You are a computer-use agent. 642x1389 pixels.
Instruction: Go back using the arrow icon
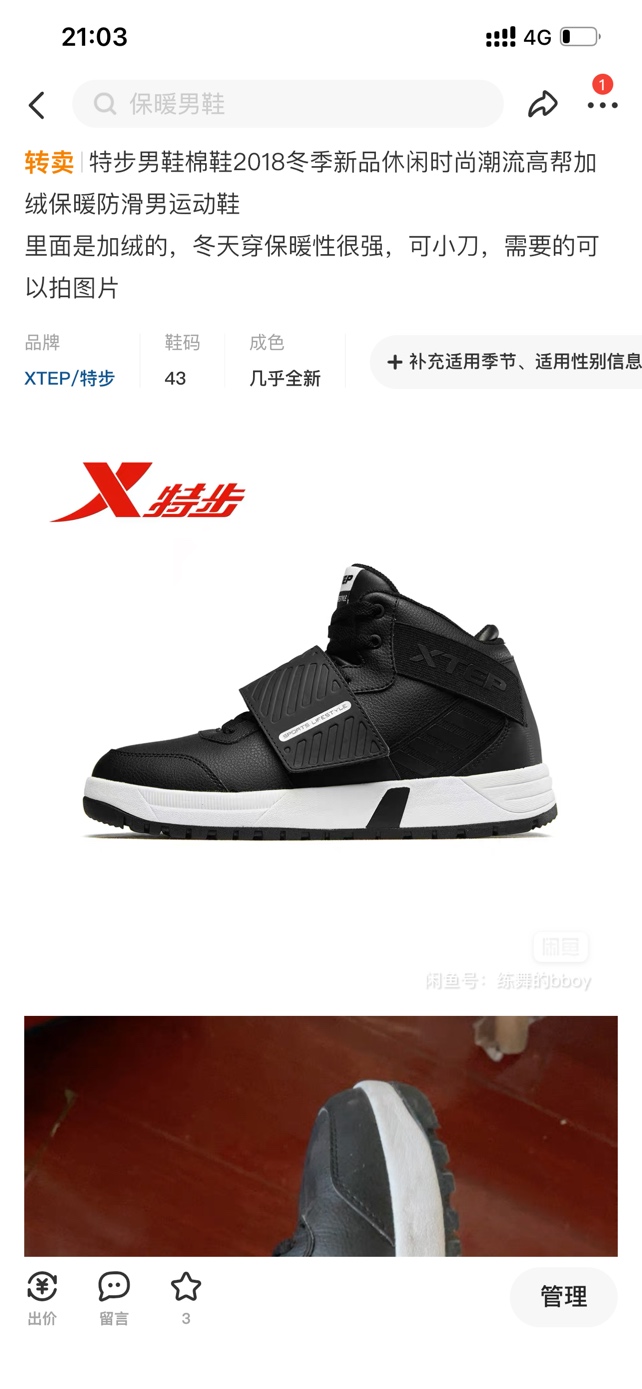click(x=37, y=105)
